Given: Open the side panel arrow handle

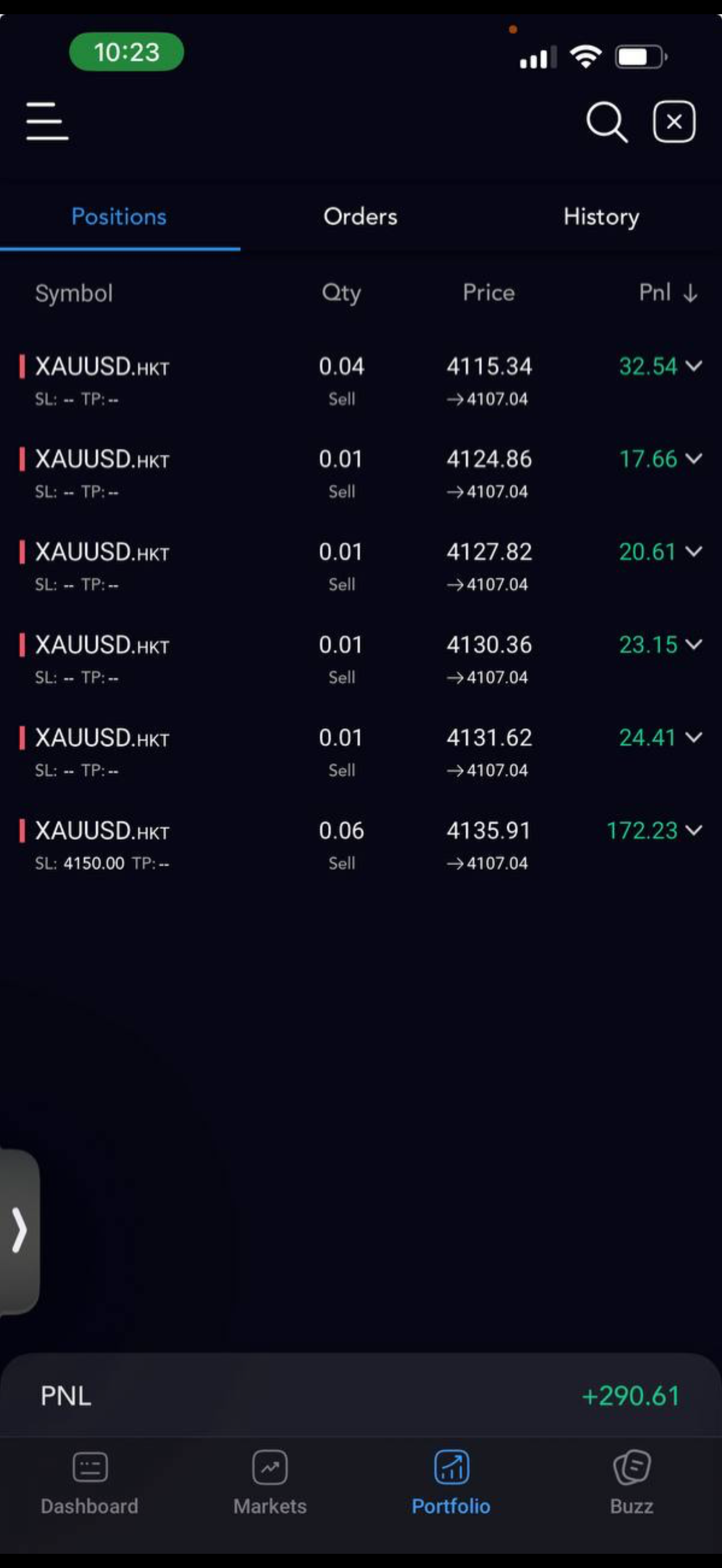Looking at the screenshot, I should [20, 1231].
